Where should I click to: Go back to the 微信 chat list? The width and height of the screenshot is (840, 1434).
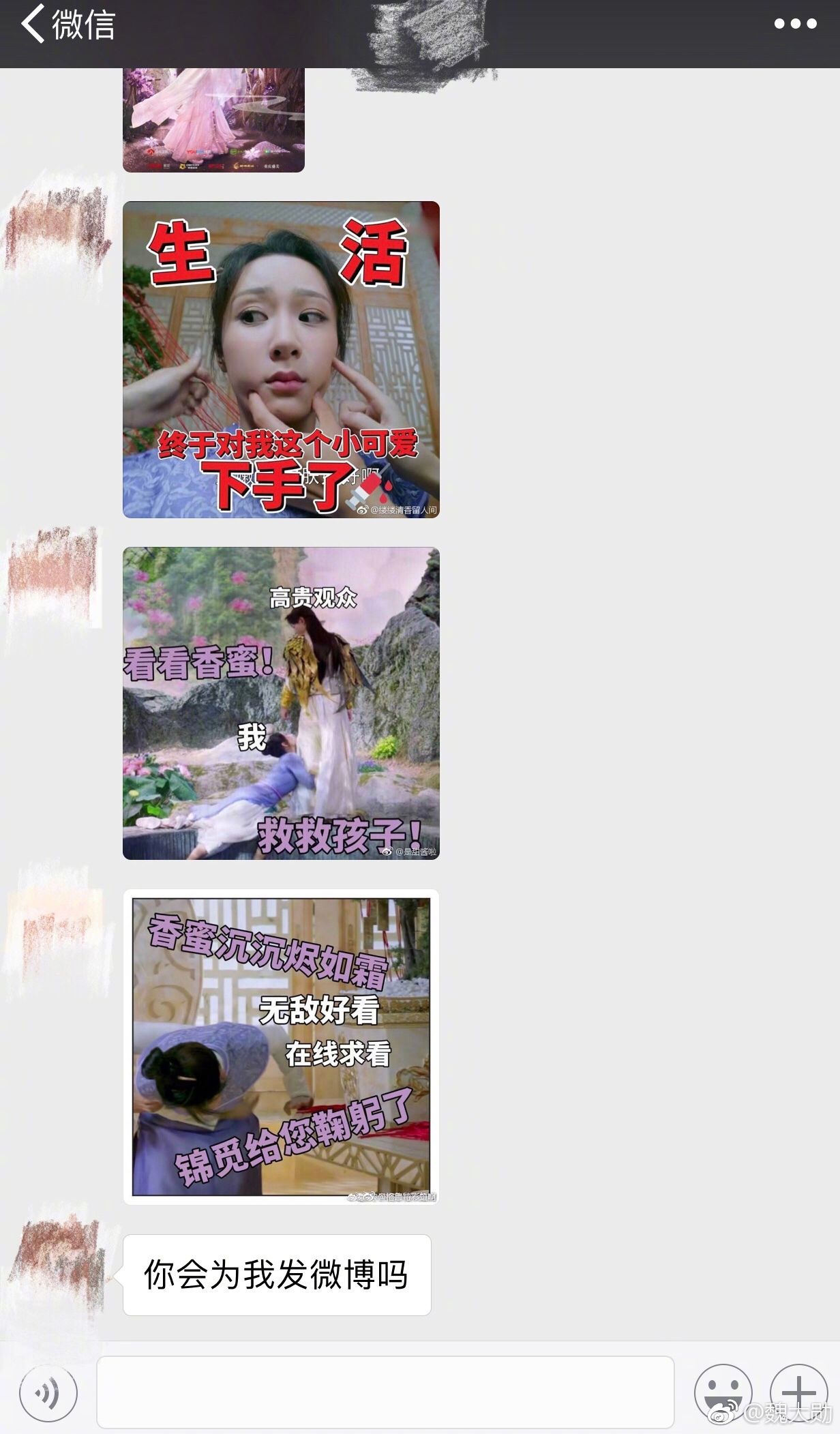[x=67, y=25]
